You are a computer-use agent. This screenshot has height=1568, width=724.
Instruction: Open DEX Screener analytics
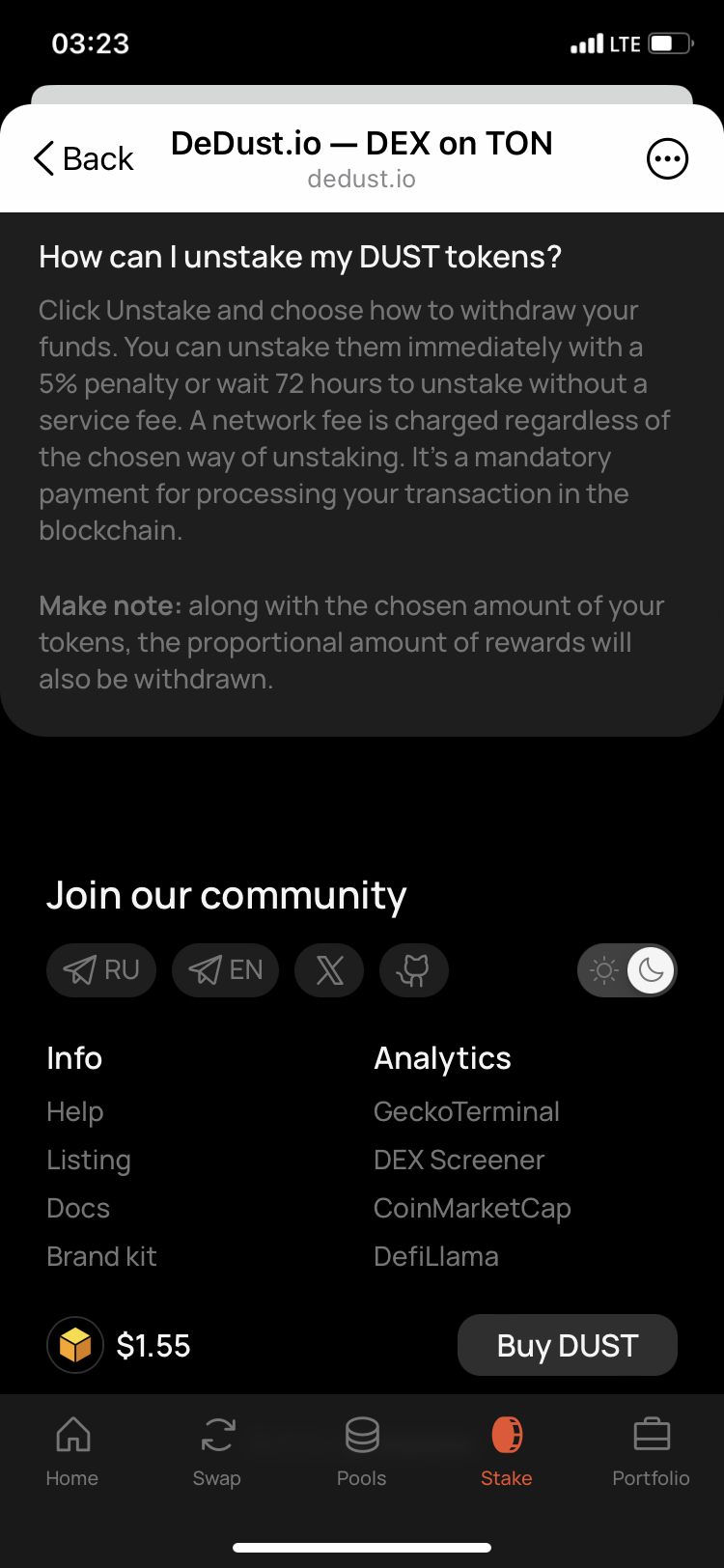(459, 1160)
